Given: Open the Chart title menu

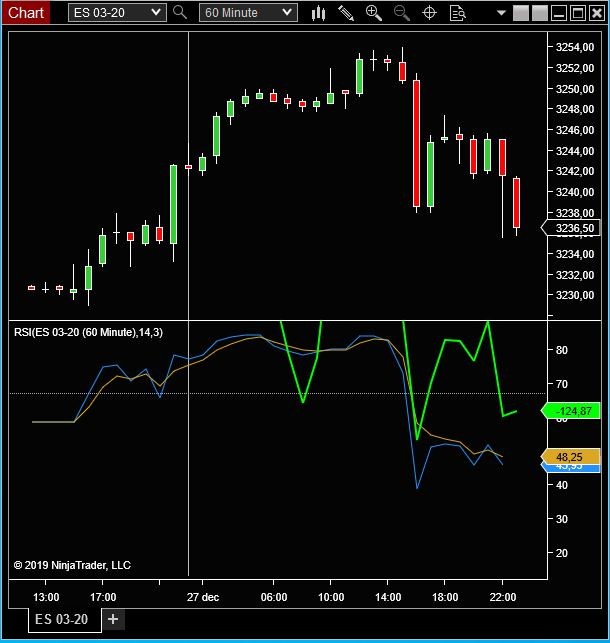Looking at the screenshot, I should [x=25, y=12].
